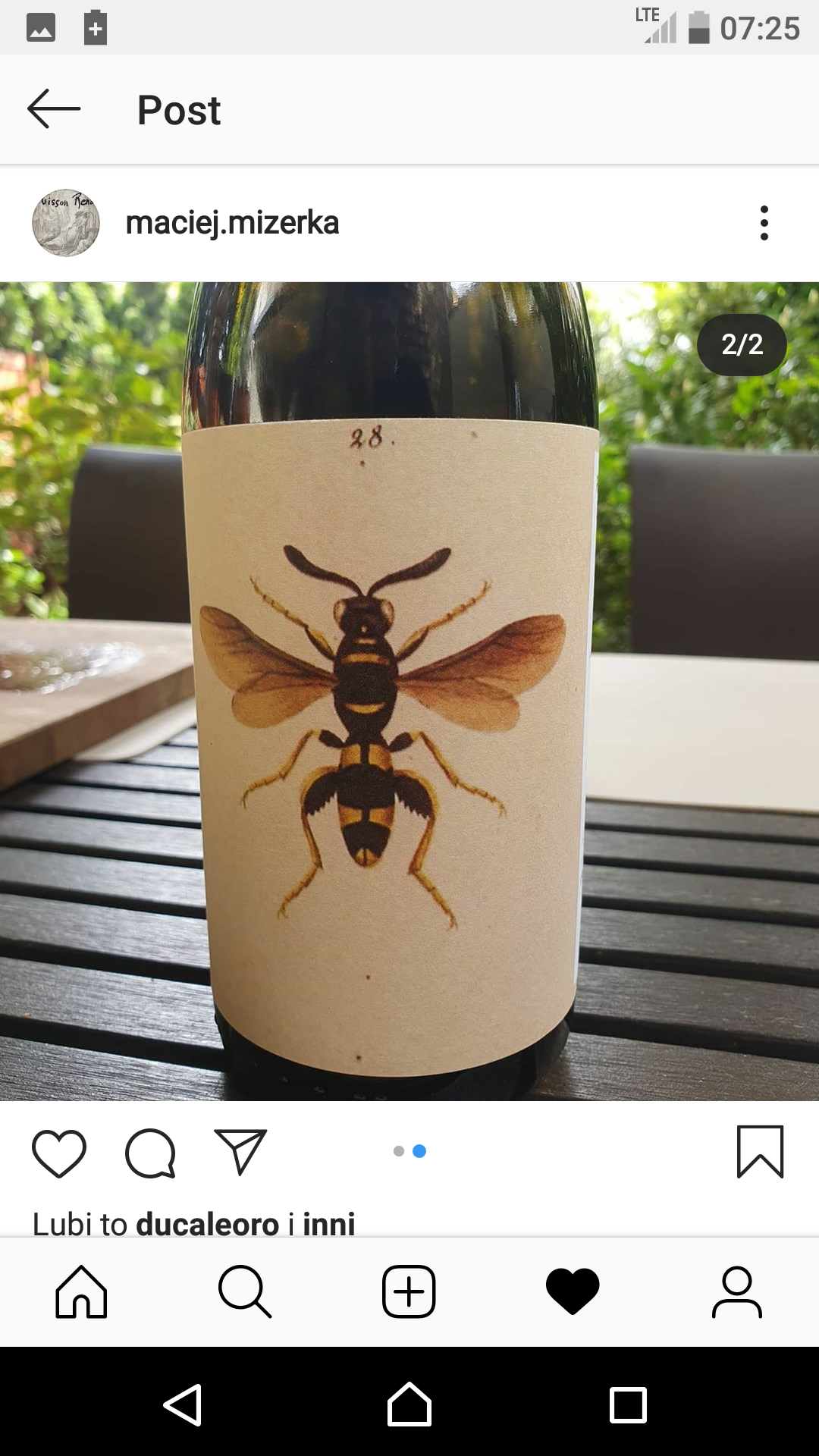Open the post's three-dot options menu
Viewport: 819px width, 1456px height.
pos(764,223)
